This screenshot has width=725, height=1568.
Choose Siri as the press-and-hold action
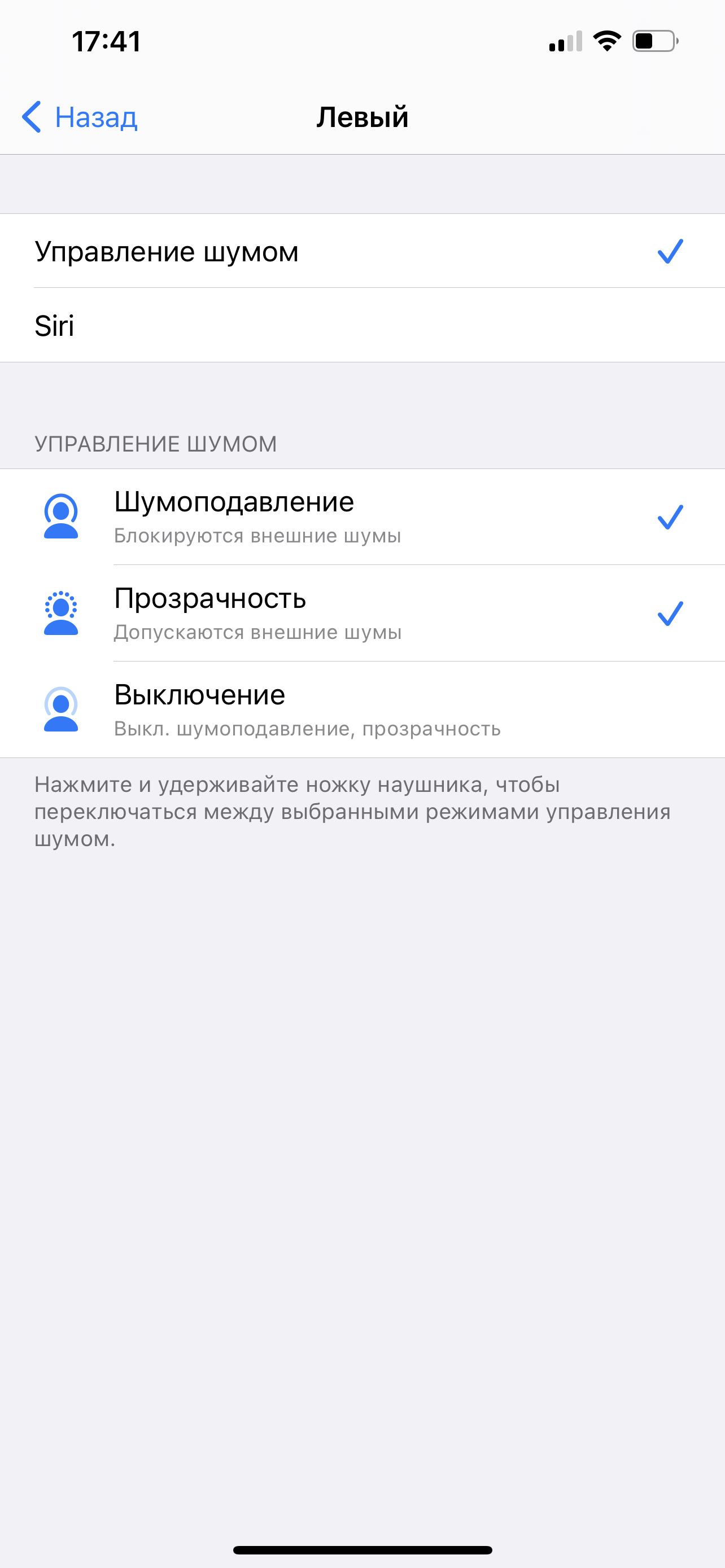click(361, 326)
